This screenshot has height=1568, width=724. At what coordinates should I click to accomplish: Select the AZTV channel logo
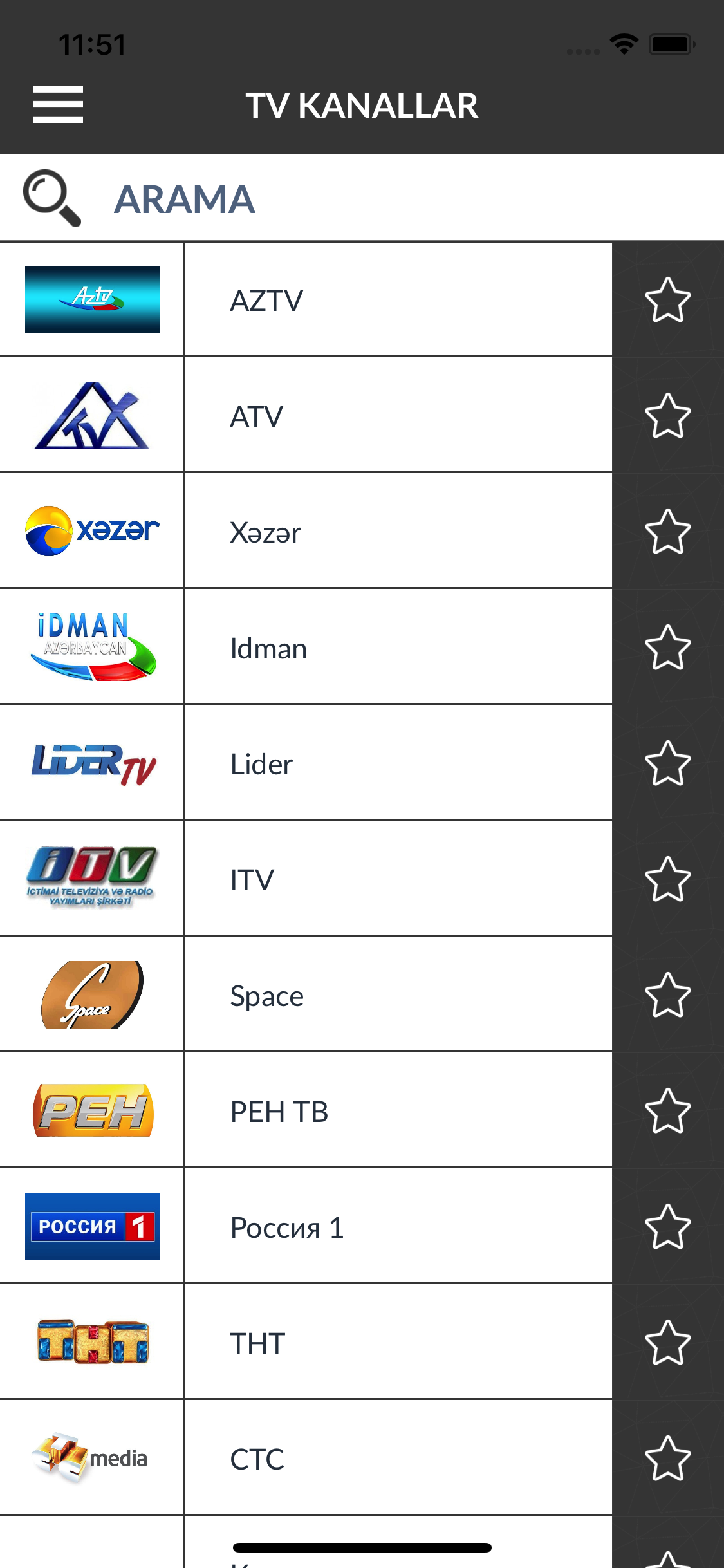(x=93, y=299)
